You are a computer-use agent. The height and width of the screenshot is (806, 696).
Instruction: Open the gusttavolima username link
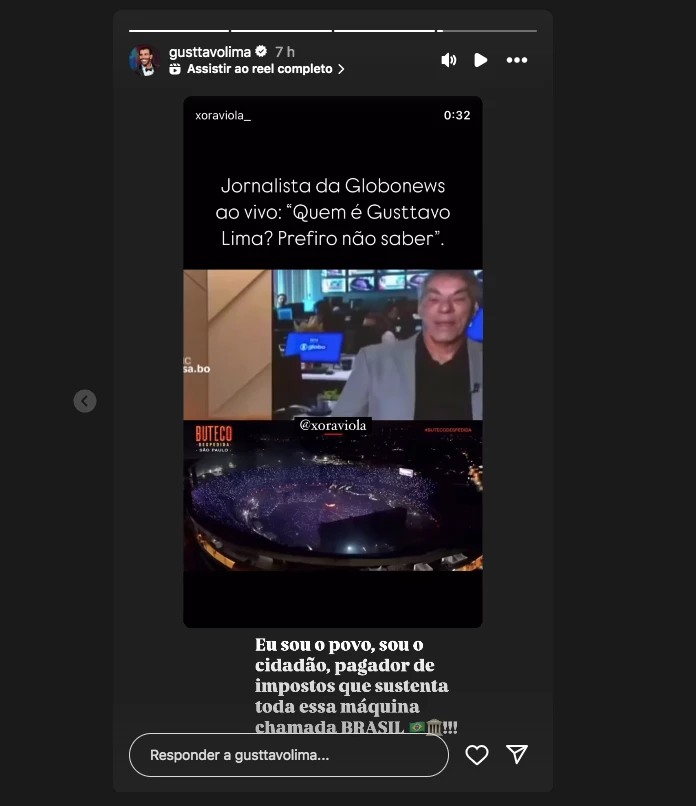[209, 51]
